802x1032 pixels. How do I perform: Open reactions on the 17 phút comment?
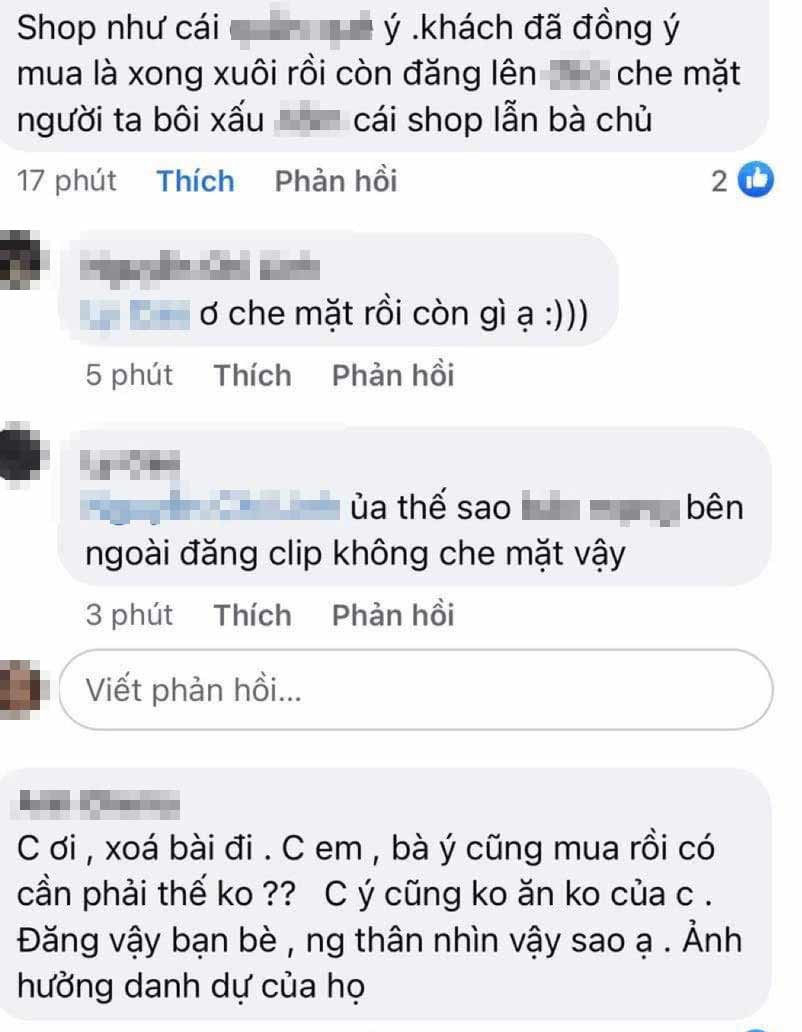tap(743, 181)
